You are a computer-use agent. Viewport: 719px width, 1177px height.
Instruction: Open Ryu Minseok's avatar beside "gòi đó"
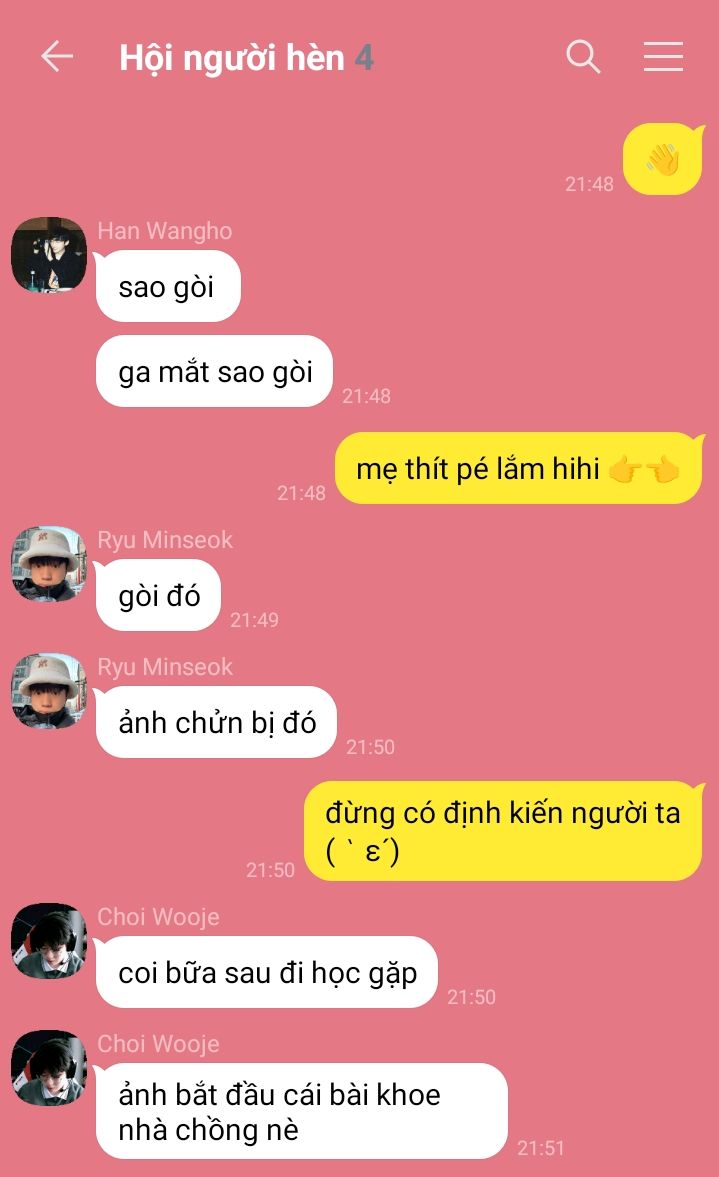tap(49, 564)
